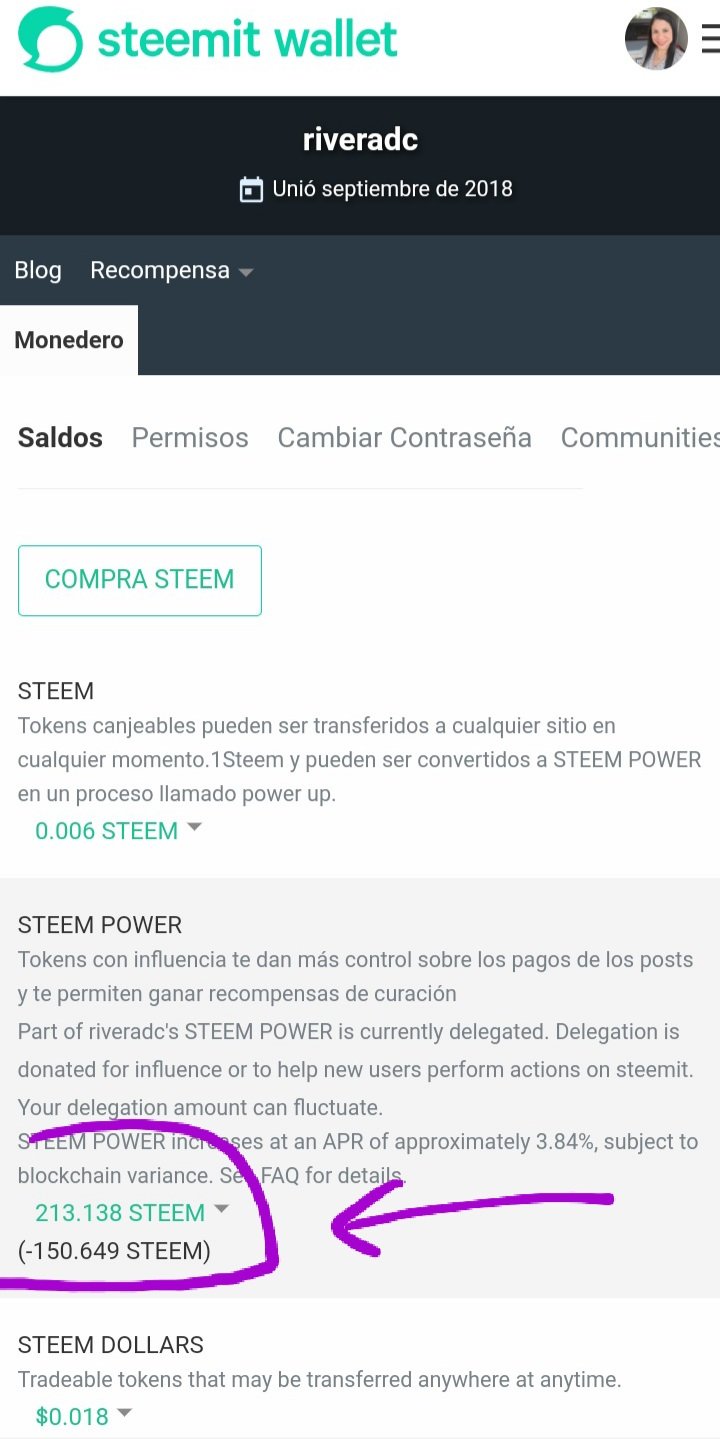Open the Blog link

[x=38, y=270]
